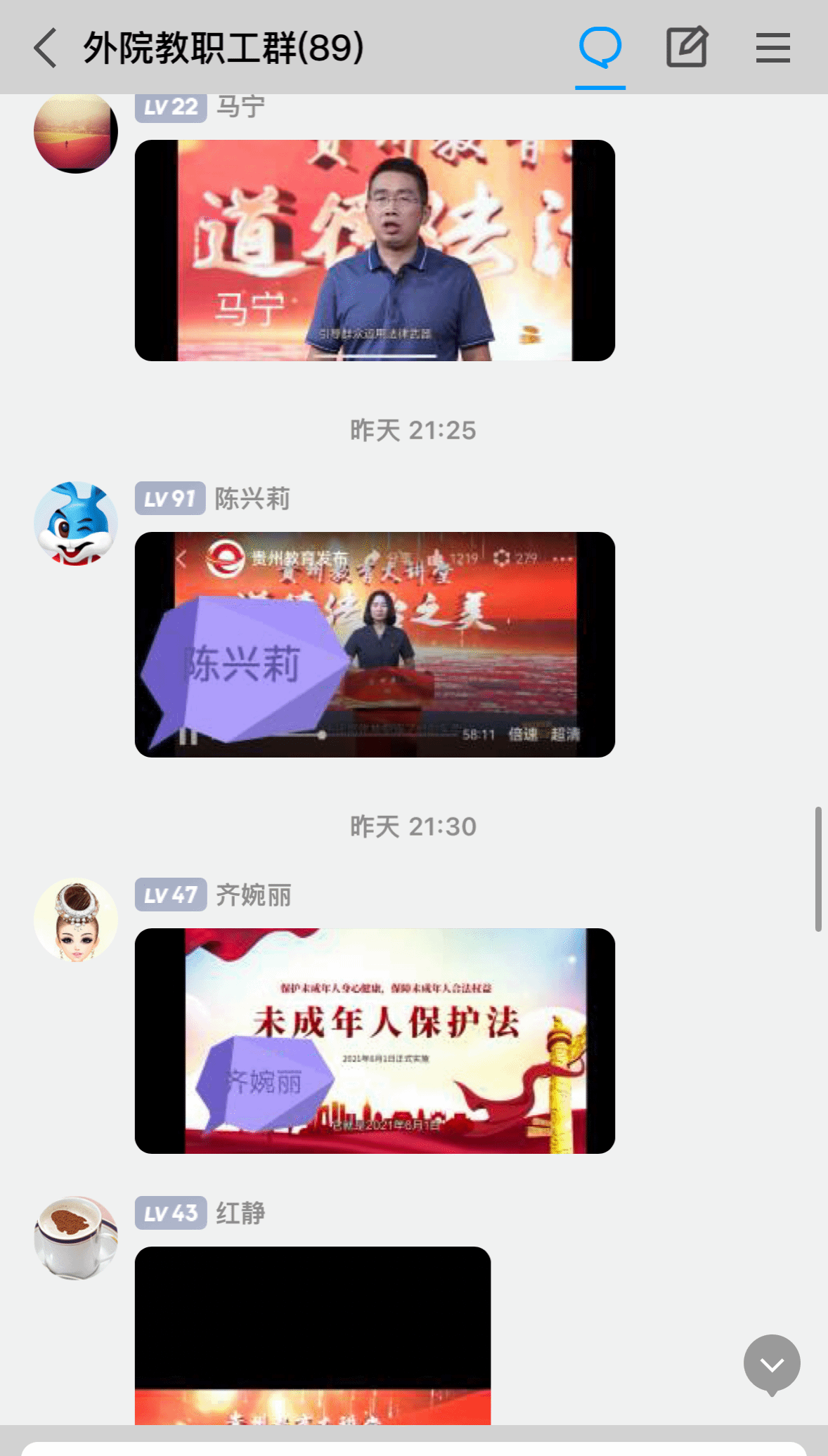Select the chat bubble tab
The width and height of the screenshot is (828, 1456).
coord(600,48)
